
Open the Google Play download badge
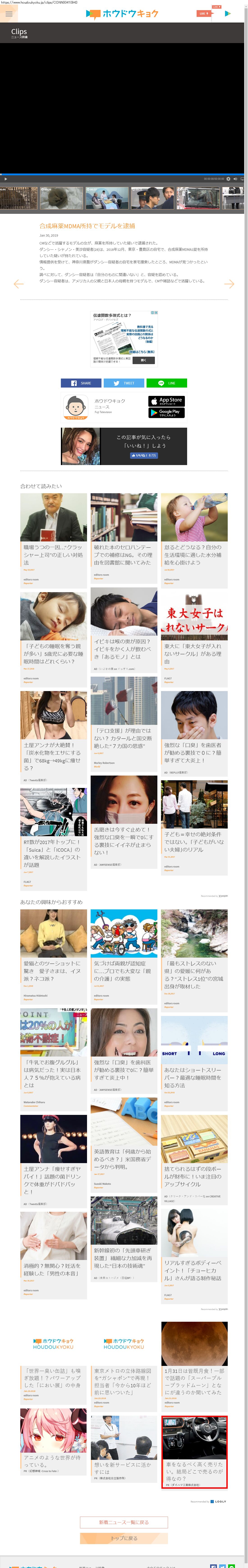tap(166, 413)
